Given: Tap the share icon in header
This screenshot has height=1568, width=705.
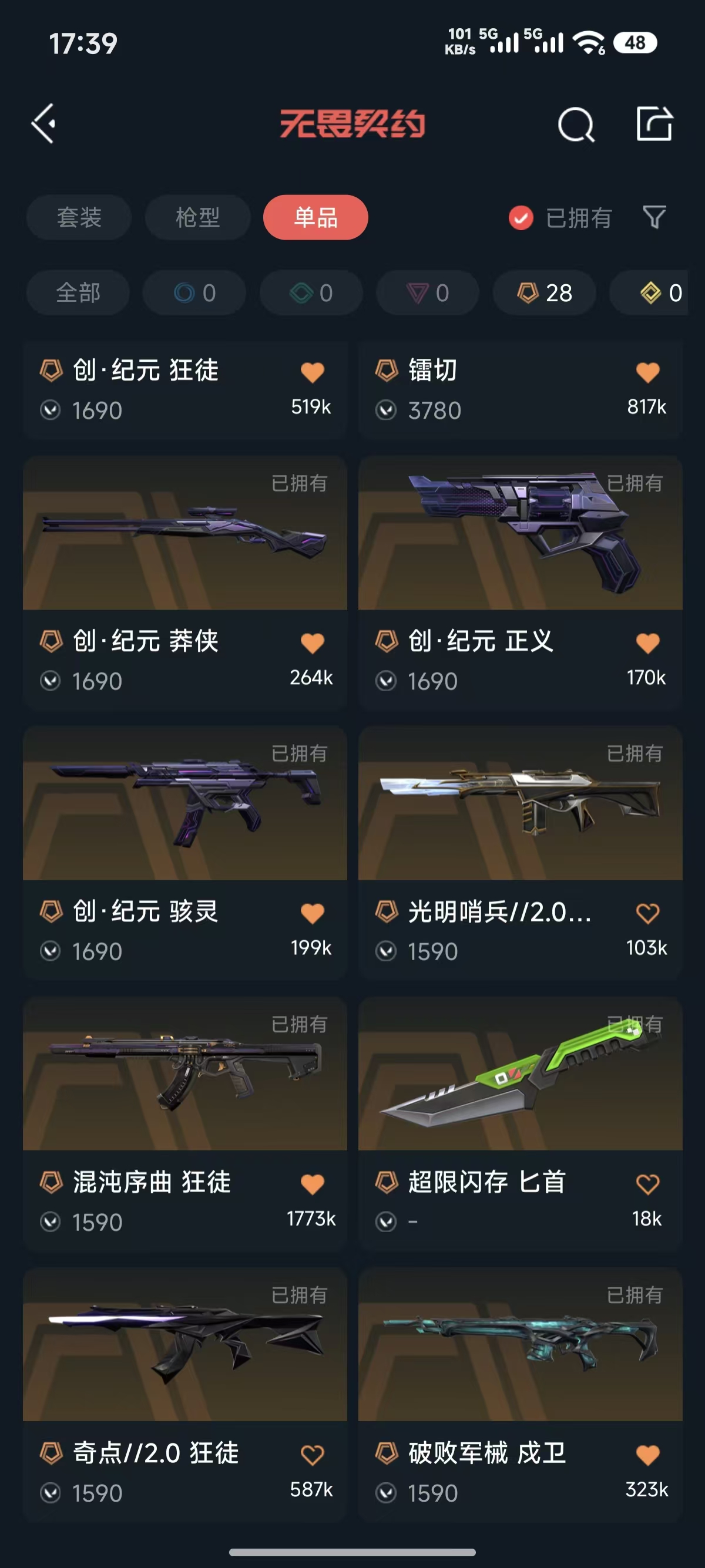Looking at the screenshot, I should click(x=654, y=124).
